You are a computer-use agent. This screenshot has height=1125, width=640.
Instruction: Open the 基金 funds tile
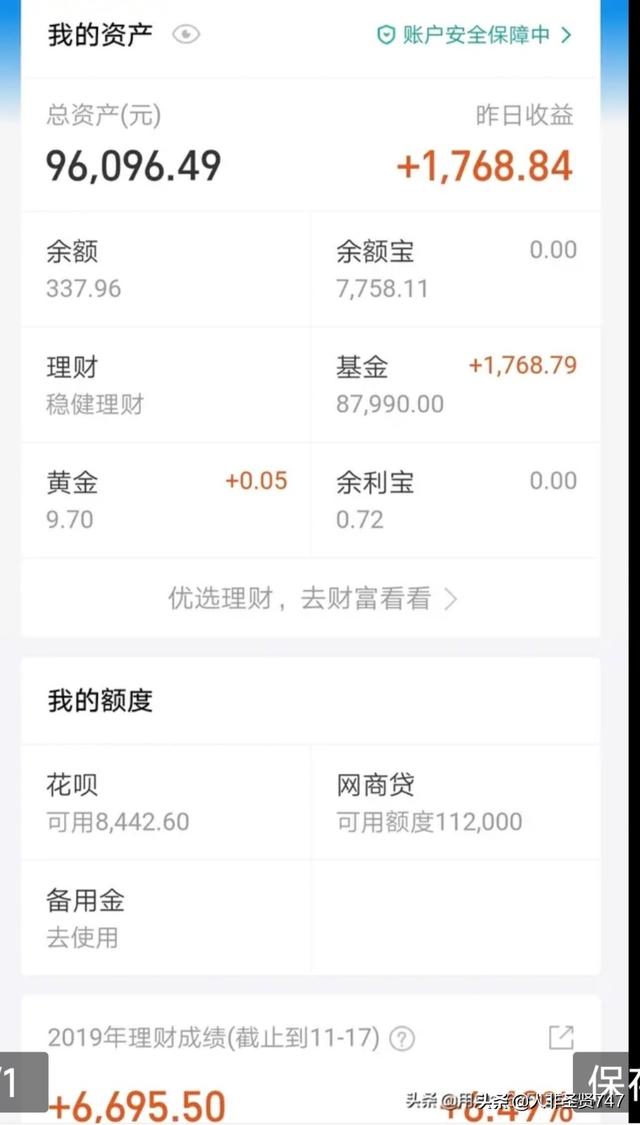(x=456, y=385)
